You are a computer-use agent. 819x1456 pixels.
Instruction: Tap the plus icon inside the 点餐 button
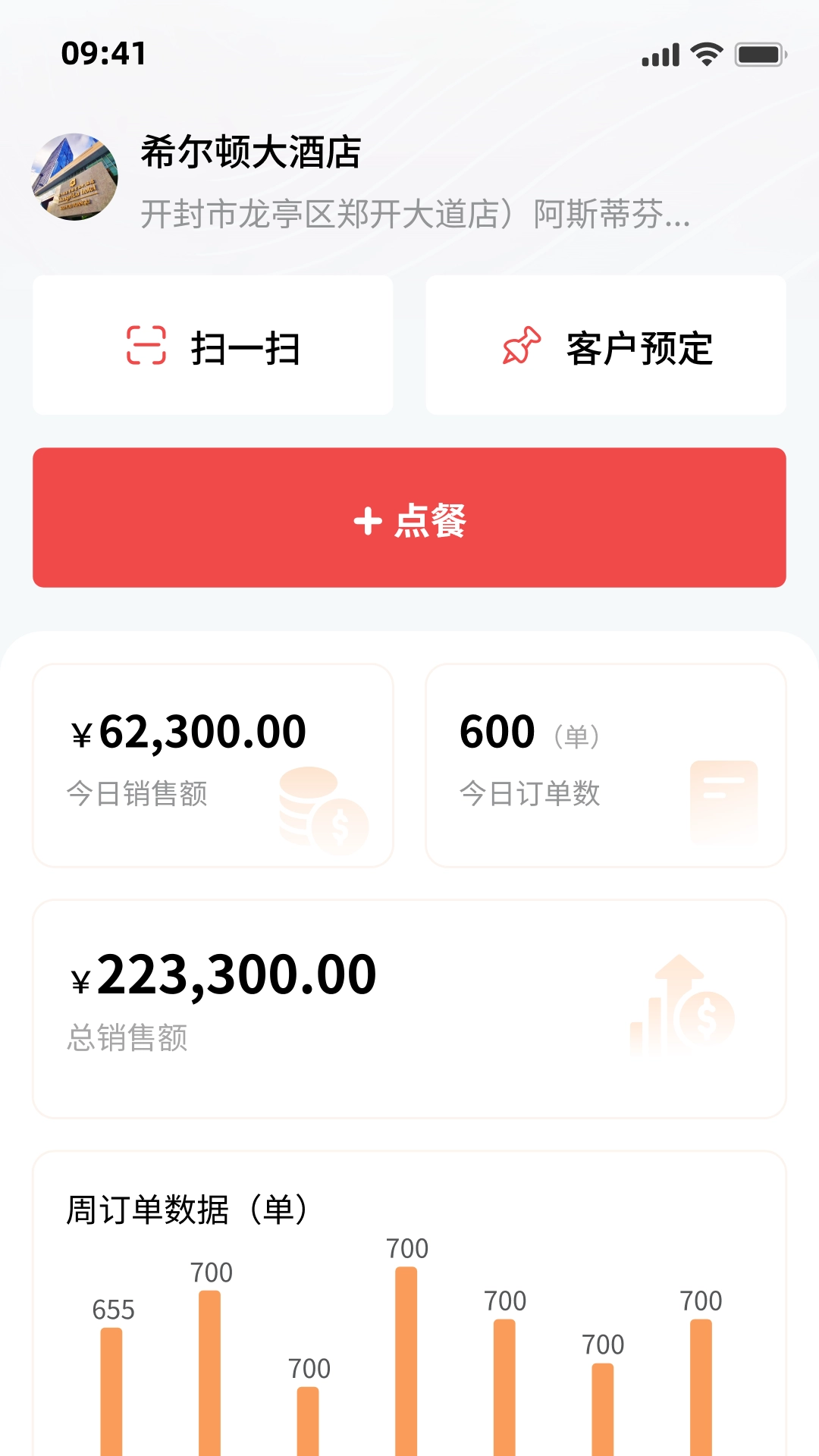tap(366, 520)
